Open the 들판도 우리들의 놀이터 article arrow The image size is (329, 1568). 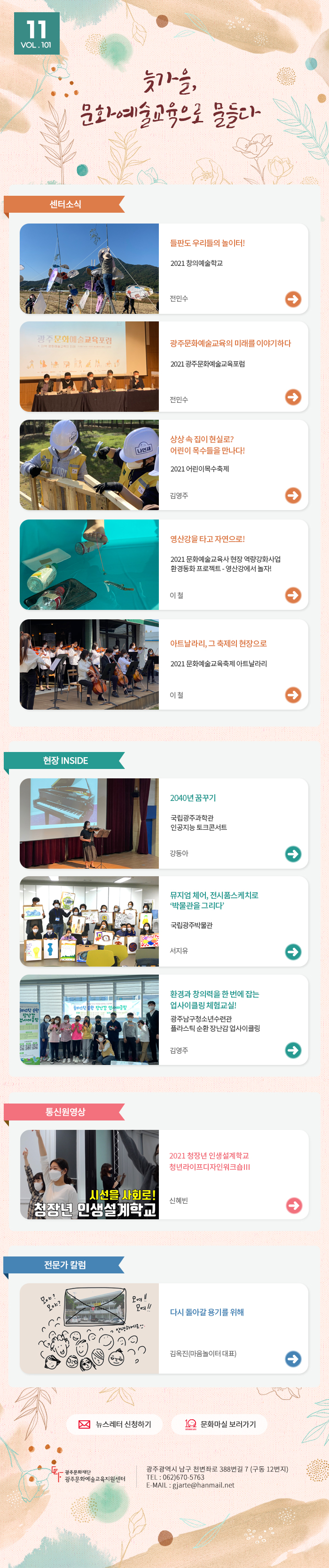pyautogui.click(x=293, y=299)
